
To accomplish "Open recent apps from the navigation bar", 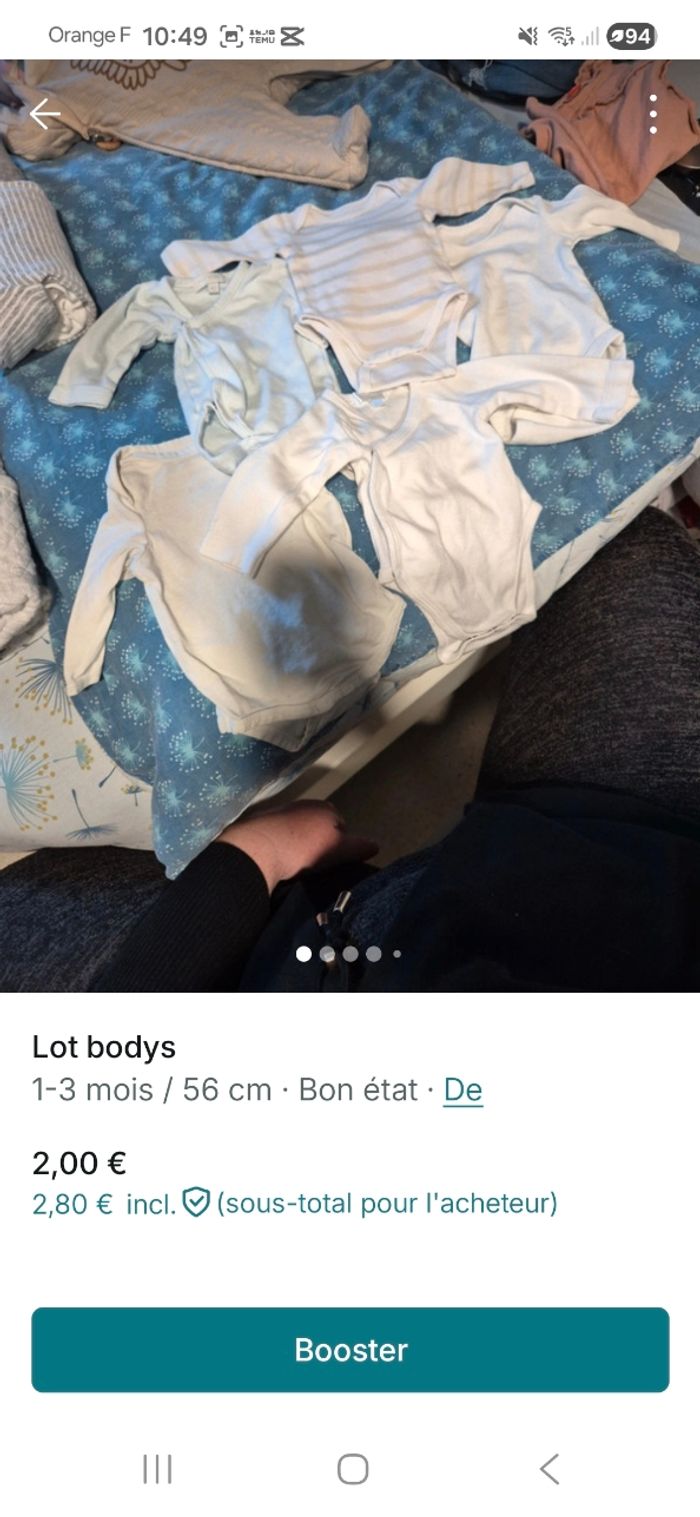I will (x=157, y=1469).
